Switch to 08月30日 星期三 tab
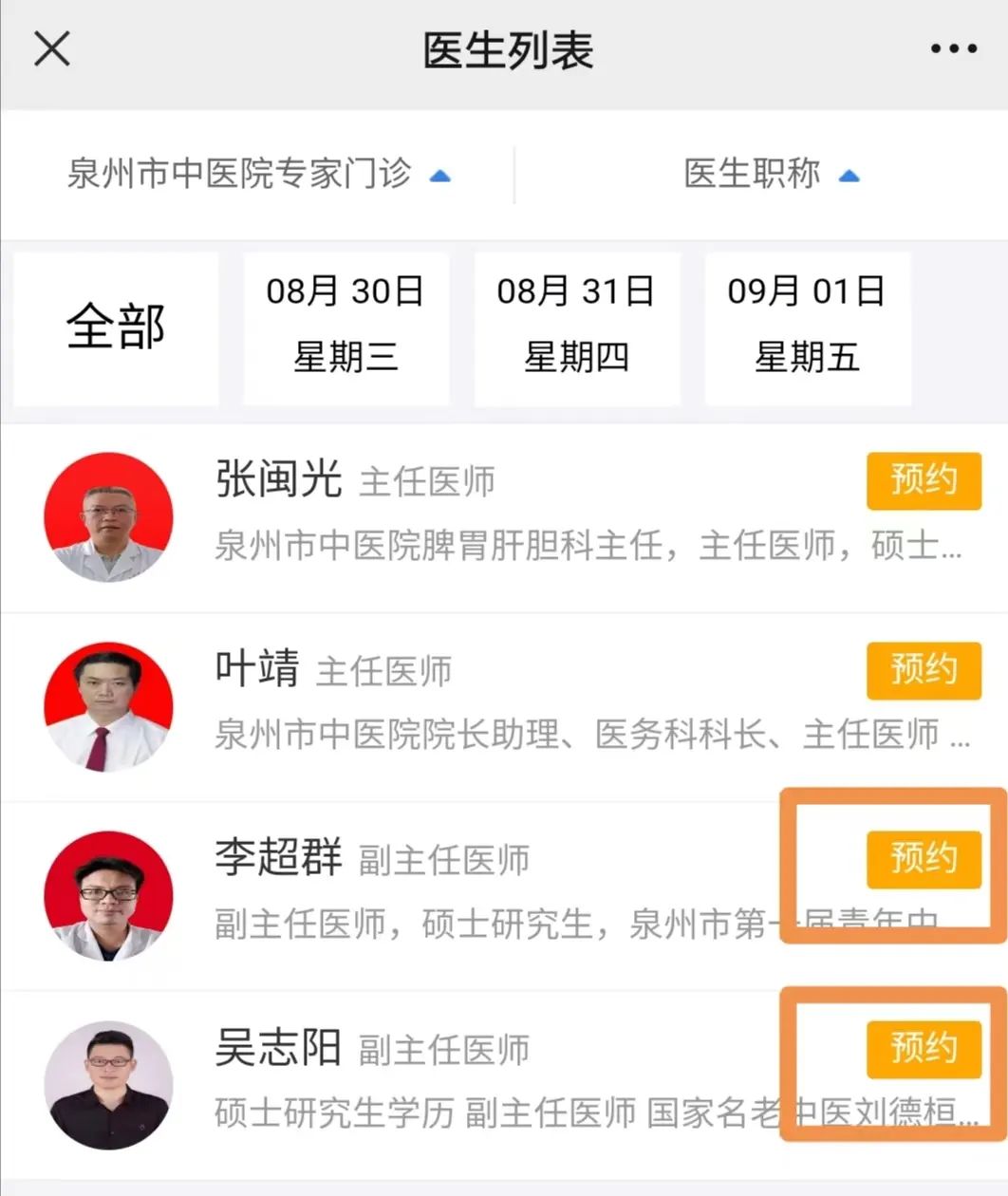The height and width of the screenshot is (1196, 1008). [345, 327]
